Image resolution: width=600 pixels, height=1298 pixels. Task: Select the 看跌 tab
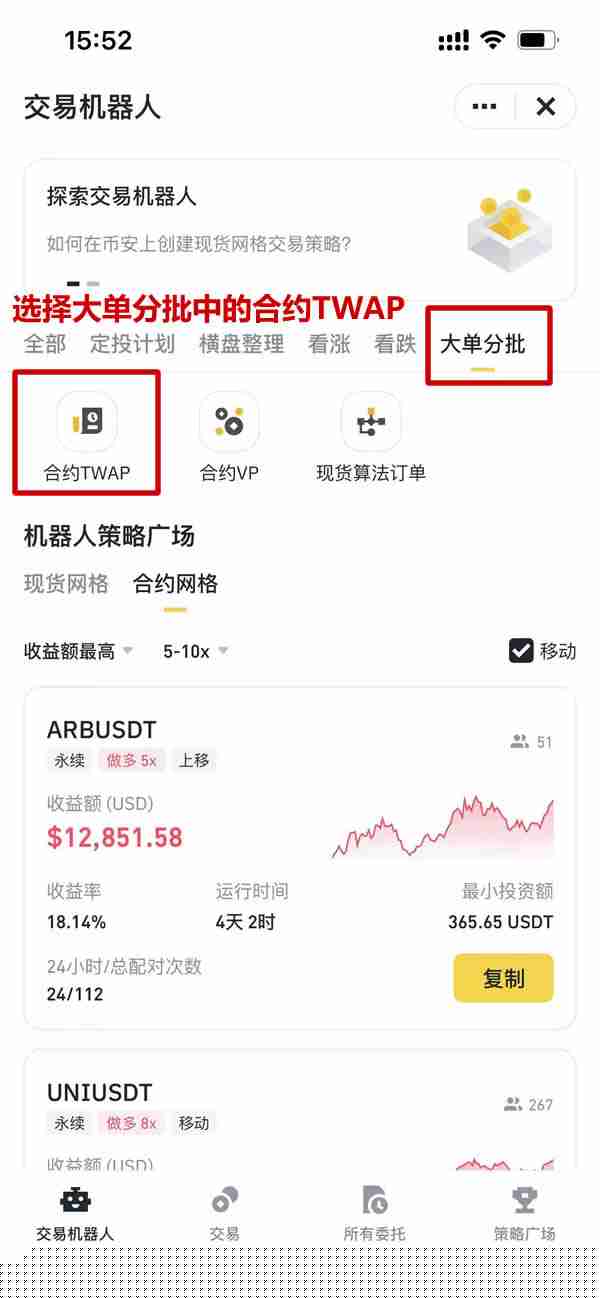pyautogui.click(x=394, y=344)
